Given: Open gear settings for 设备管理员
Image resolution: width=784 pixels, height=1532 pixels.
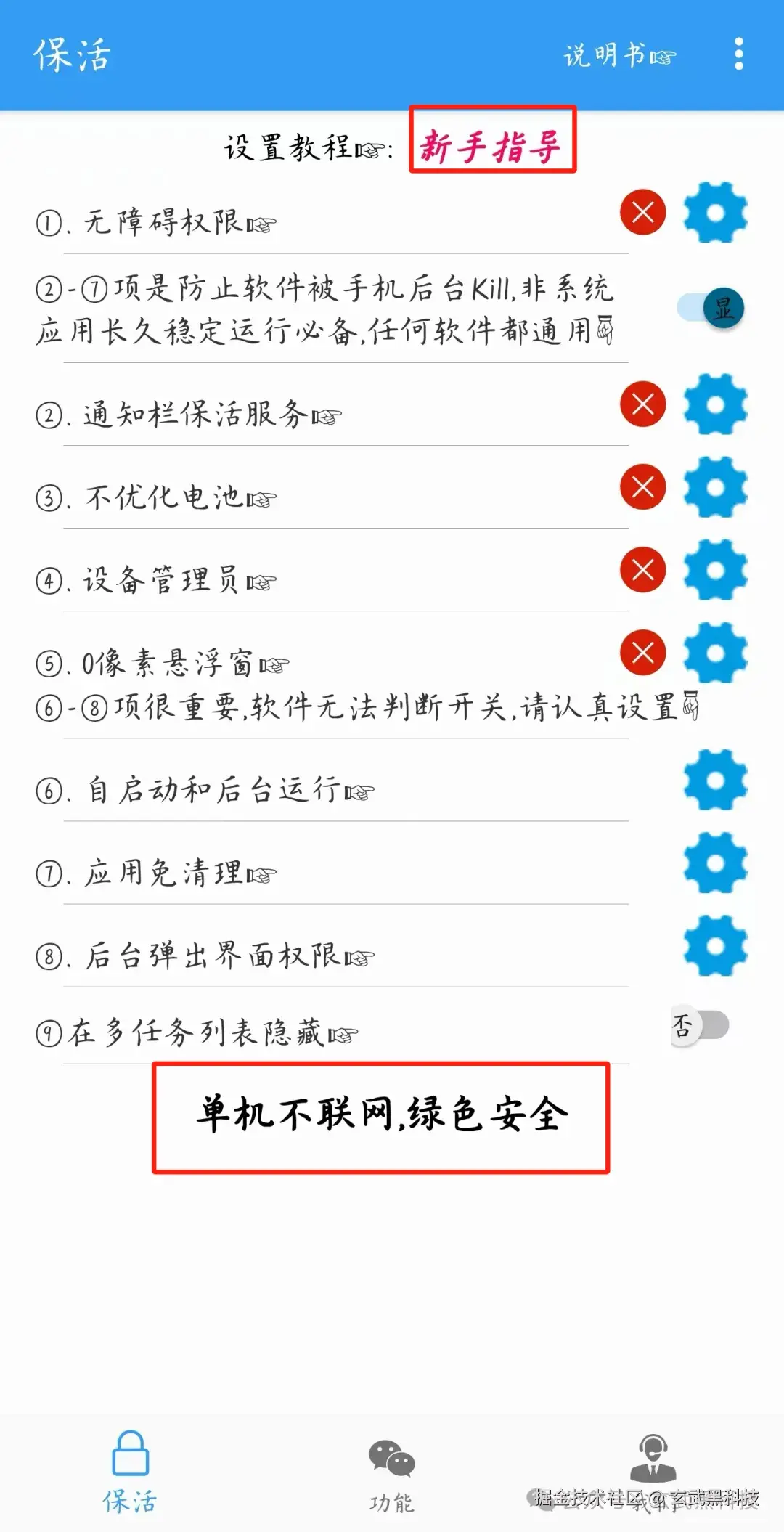Looking at the screenshot, I should (x=715, y=570).
